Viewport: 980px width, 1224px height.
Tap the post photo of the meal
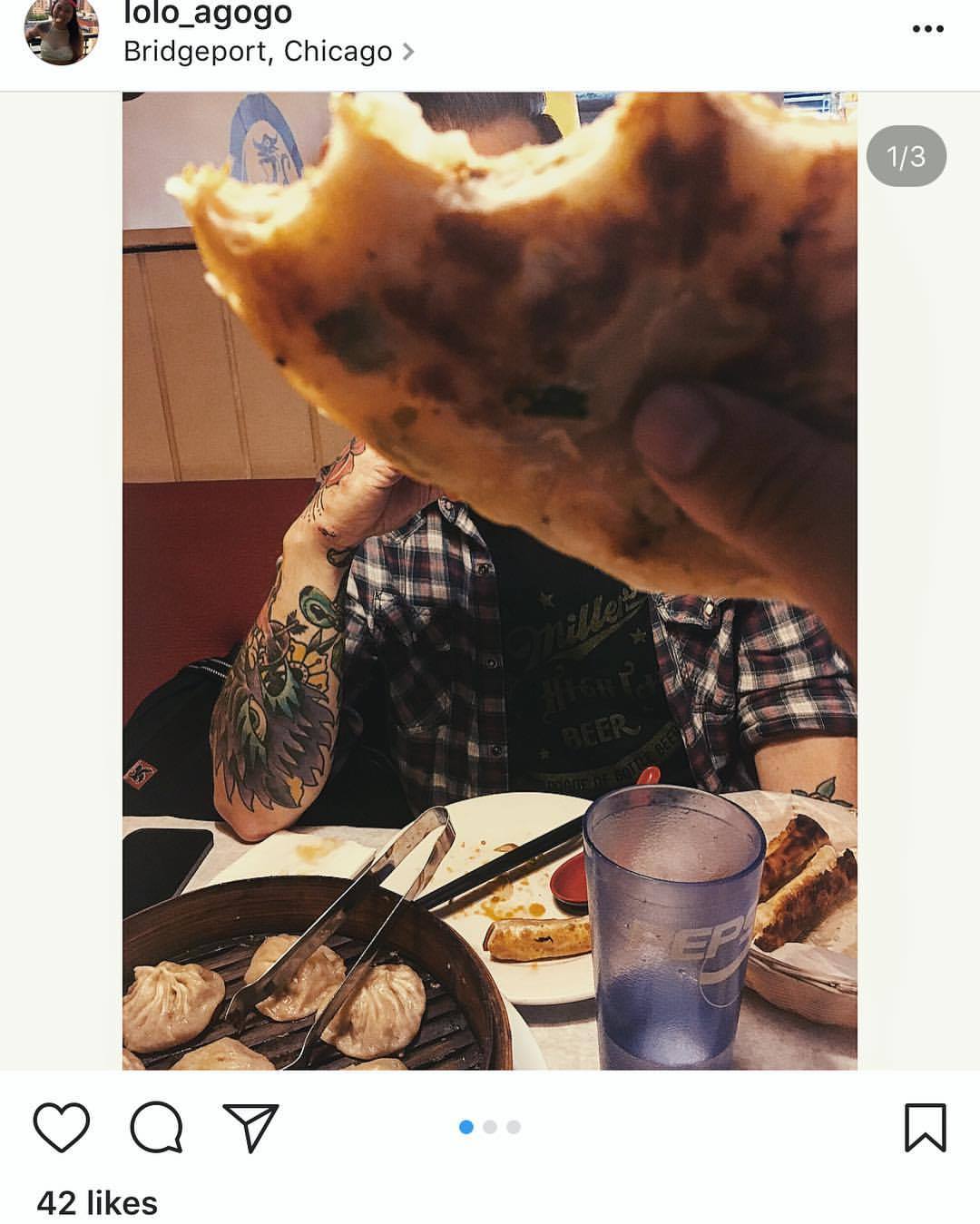point(490,581)
